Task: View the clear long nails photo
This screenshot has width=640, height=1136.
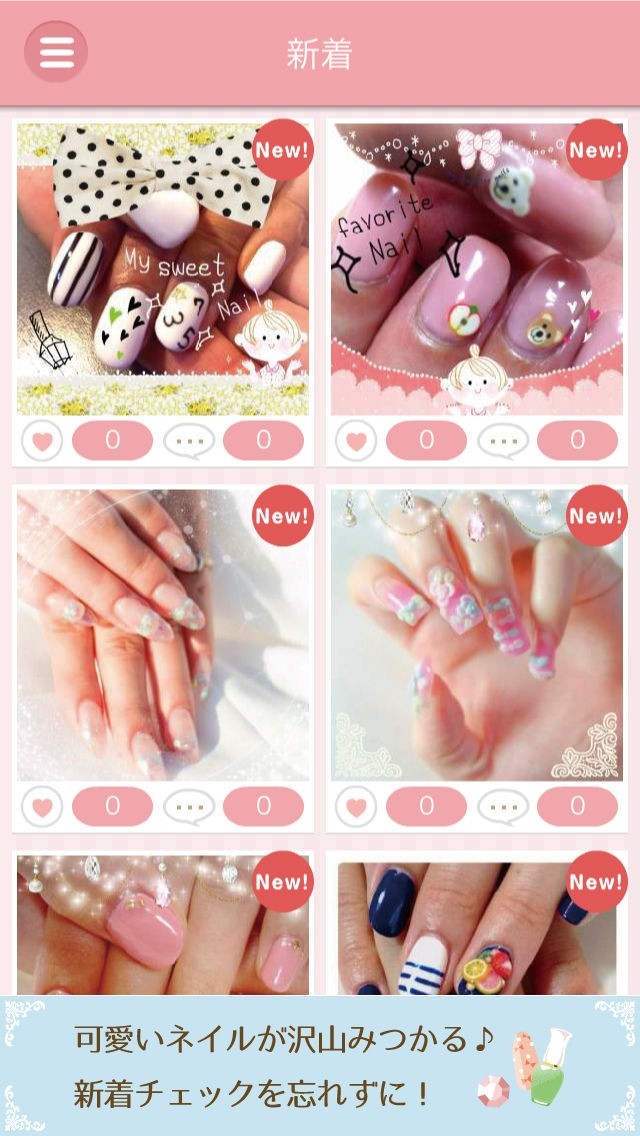Action: click(x=163, y=634)
